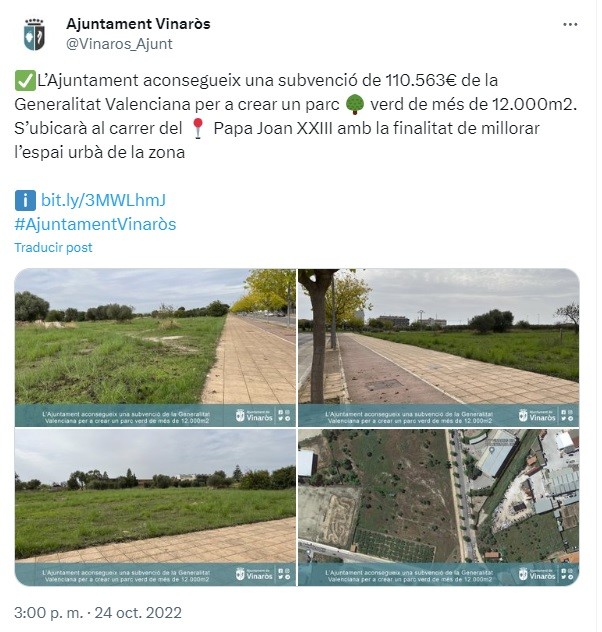Image resolution: width=602 pixels, height=632 pixels.
Task: Tap Traducir post to translate
Action: click(53, 247)
